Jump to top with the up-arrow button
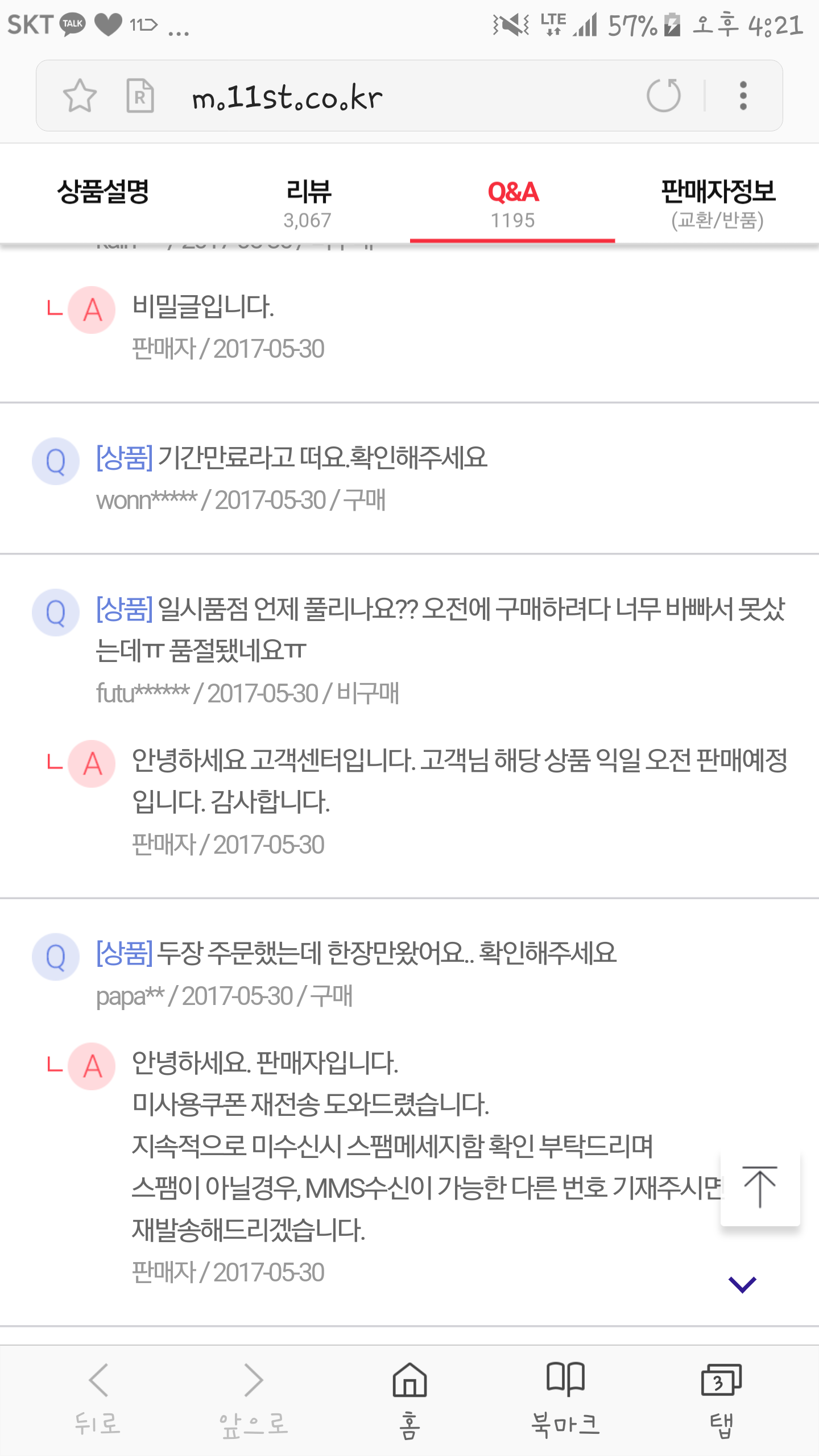Image resolution: width=819 pixels, height=1456 pixels. tap(760, 1188)
